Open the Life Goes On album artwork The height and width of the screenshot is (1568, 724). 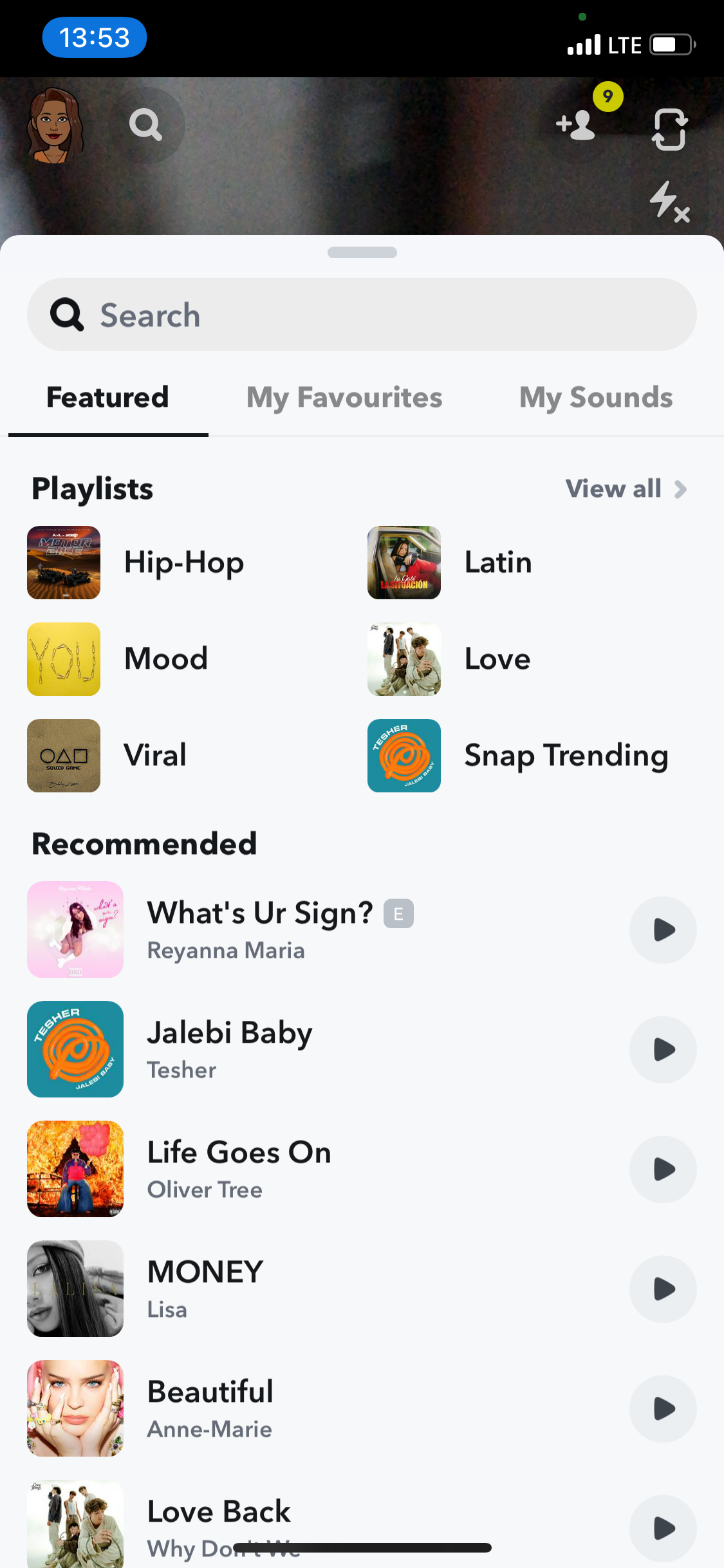[x=75, y=1169]
